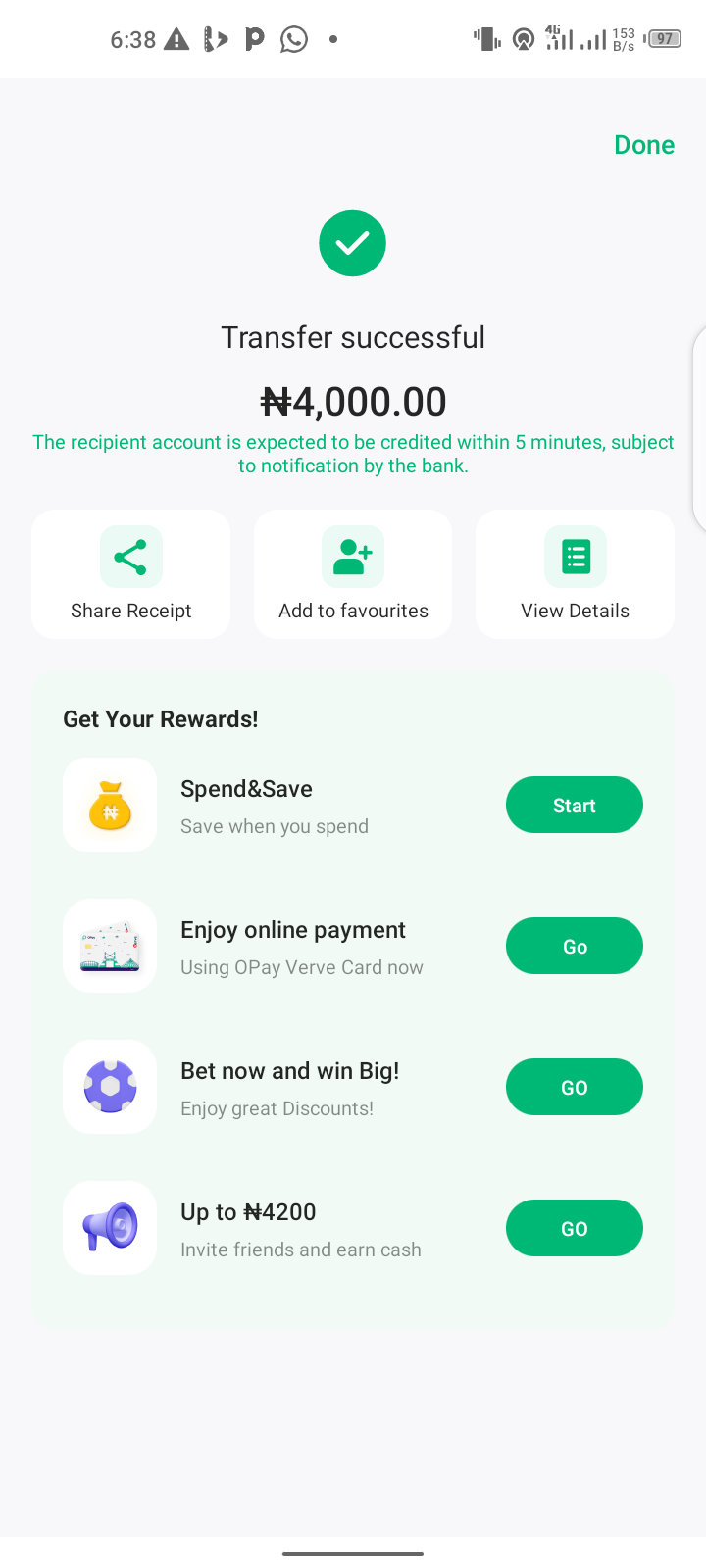Open the Bet now and win Big offer
Image resolution: width=706 pixels, height=1568 pixels.
574,1087
